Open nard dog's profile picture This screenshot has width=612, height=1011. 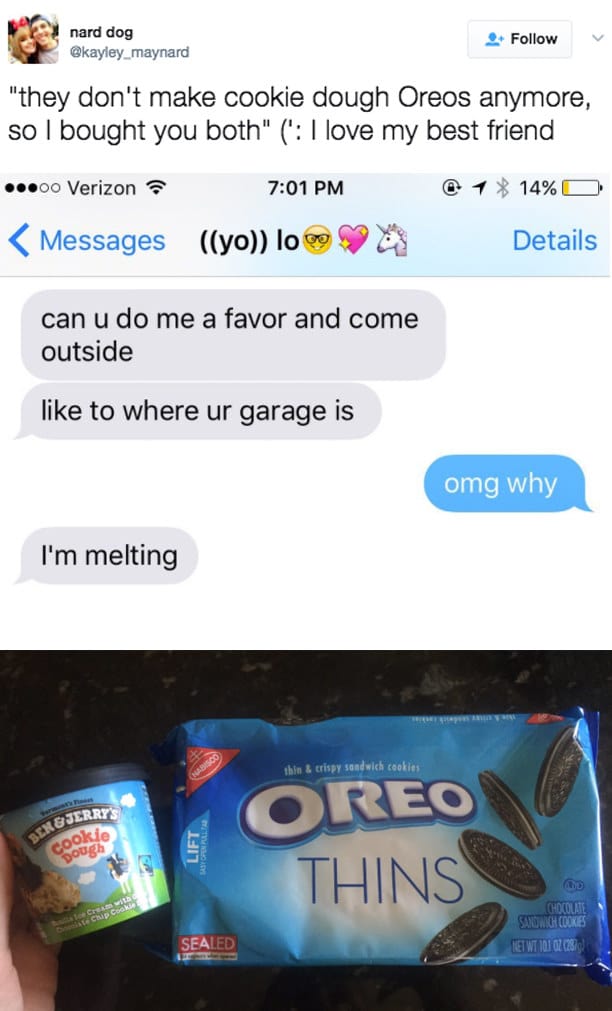tap(34, 39)
